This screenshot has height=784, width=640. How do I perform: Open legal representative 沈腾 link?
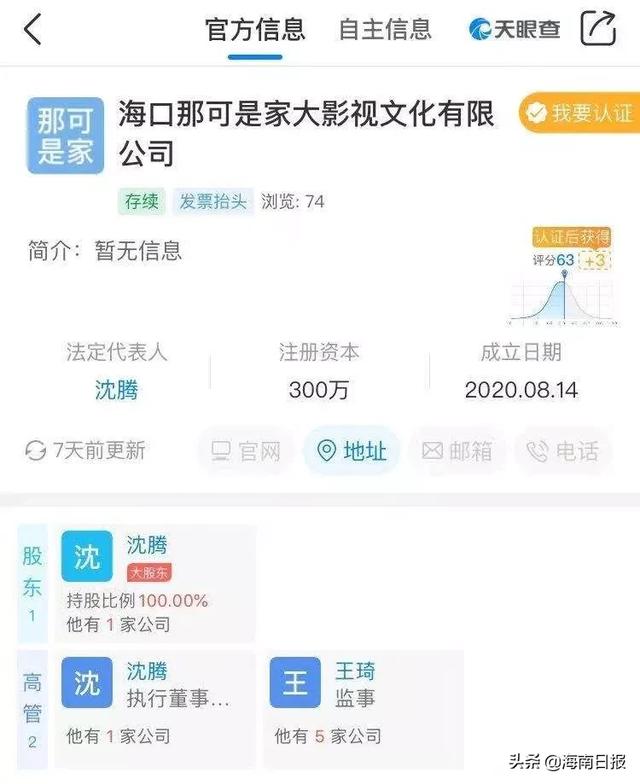[x=117, y=390]
